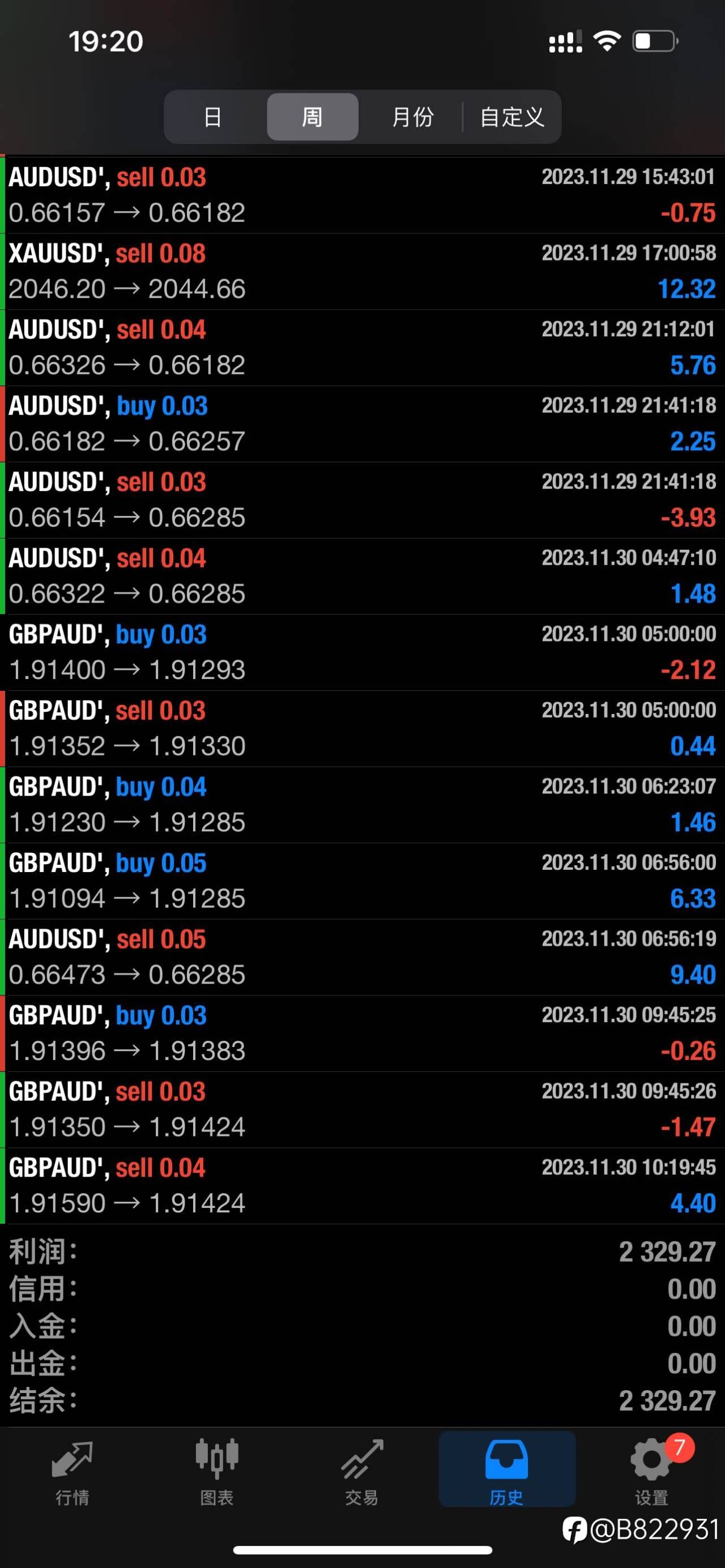725x1568 pixels.
Task: Open AUDUSD sell 0.03 trade closed at 15:43:01
Action: pos(362,195)
